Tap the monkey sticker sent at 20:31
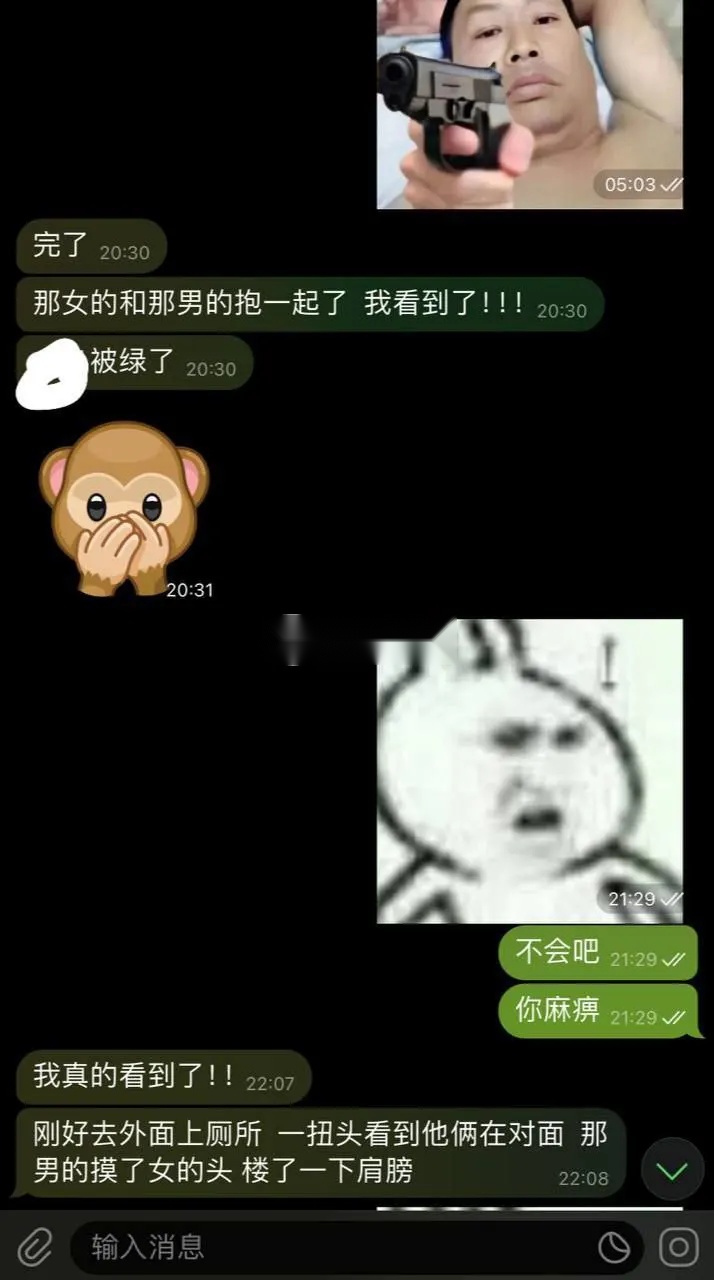714x1280 pixels. [x=124, y=507]
